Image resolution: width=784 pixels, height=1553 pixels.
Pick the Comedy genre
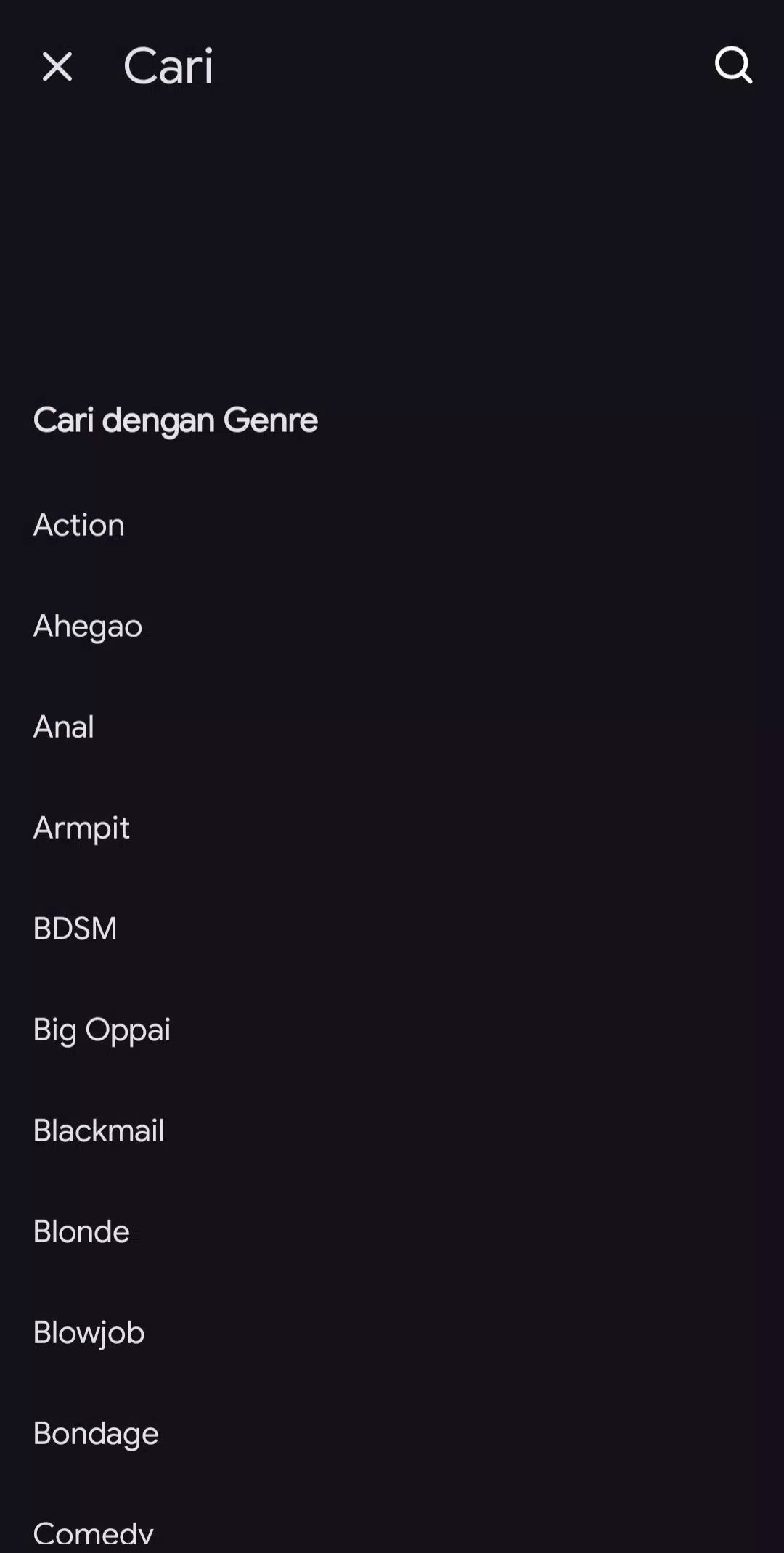tap(94, 1532)
